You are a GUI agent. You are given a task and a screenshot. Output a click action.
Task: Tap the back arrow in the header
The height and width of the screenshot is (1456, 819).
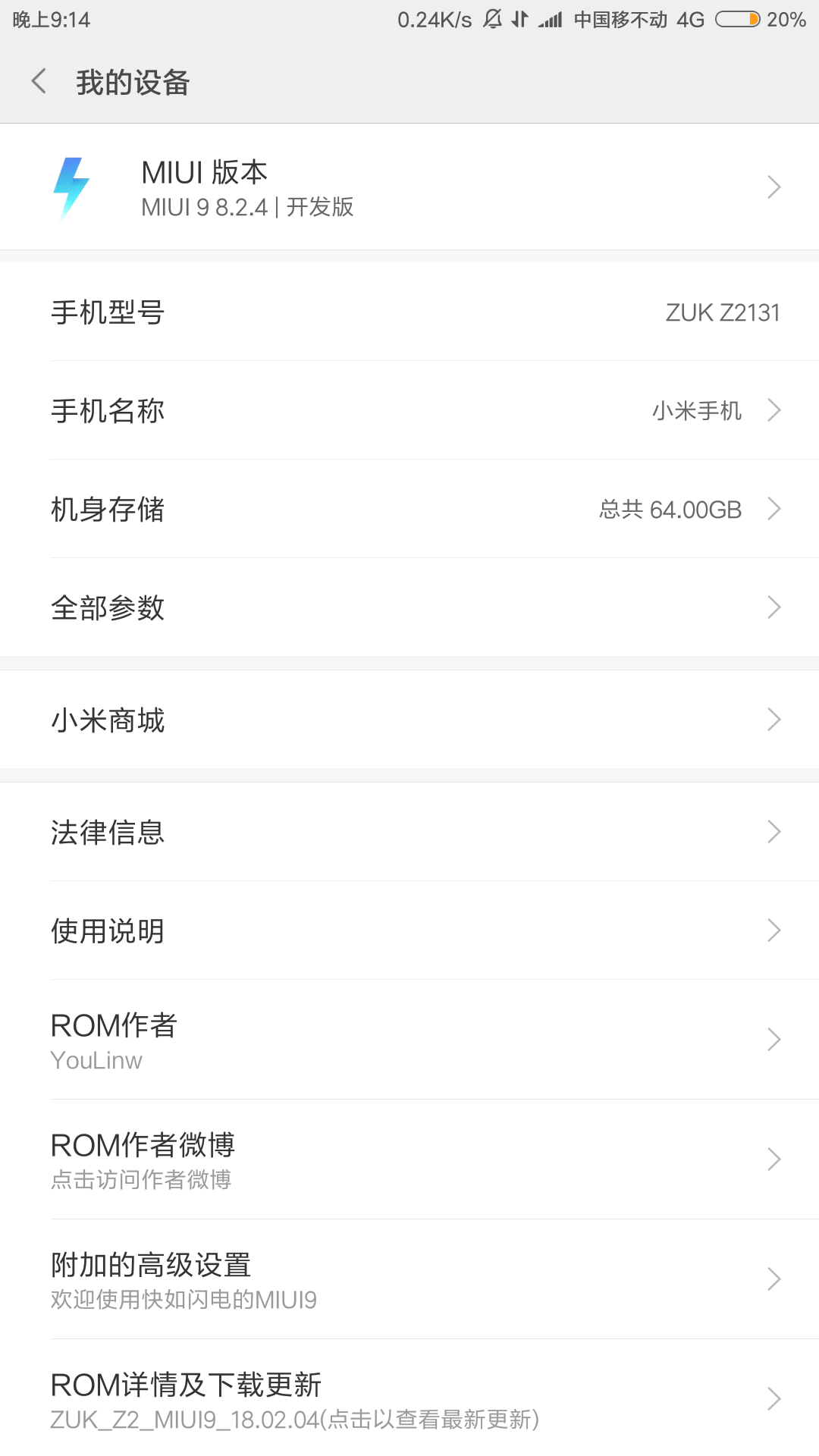(39, 81)
